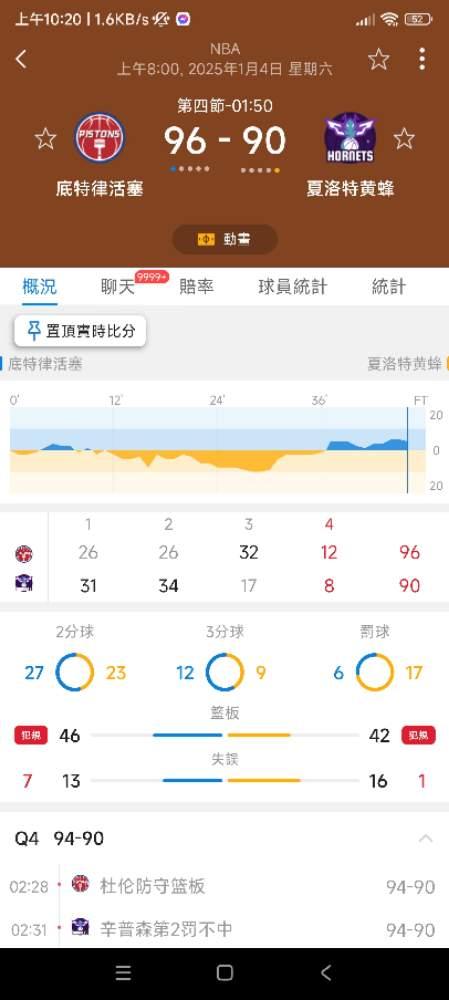Switch to the 賠率 tab

point(196,286)
